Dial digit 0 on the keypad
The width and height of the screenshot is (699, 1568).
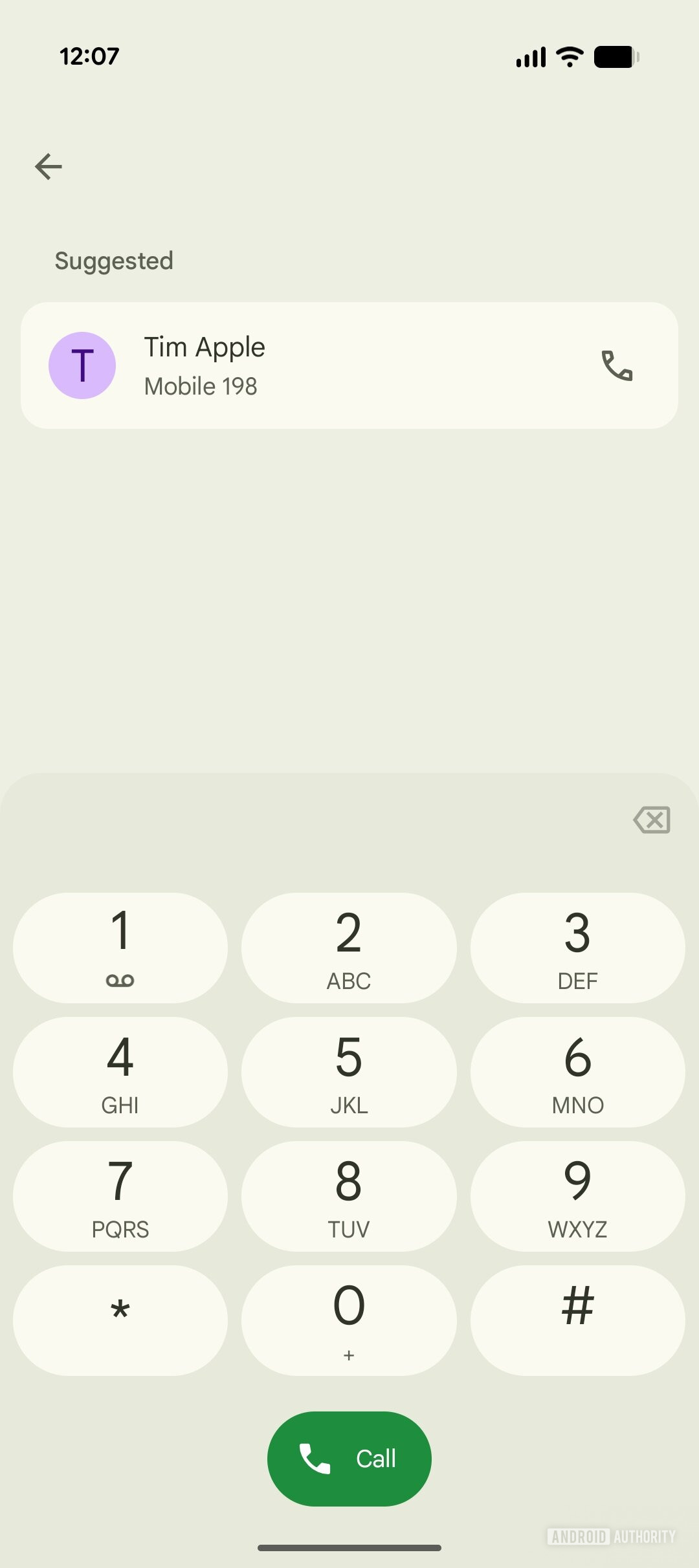pos(349,1320)
